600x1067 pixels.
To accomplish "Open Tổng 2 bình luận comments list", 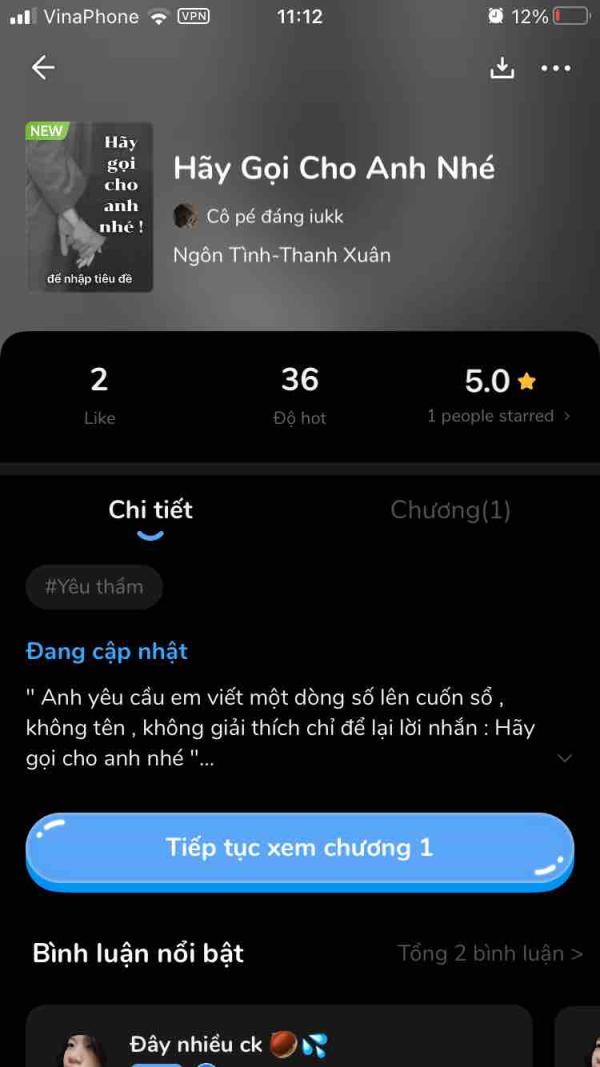I will 490,953.
